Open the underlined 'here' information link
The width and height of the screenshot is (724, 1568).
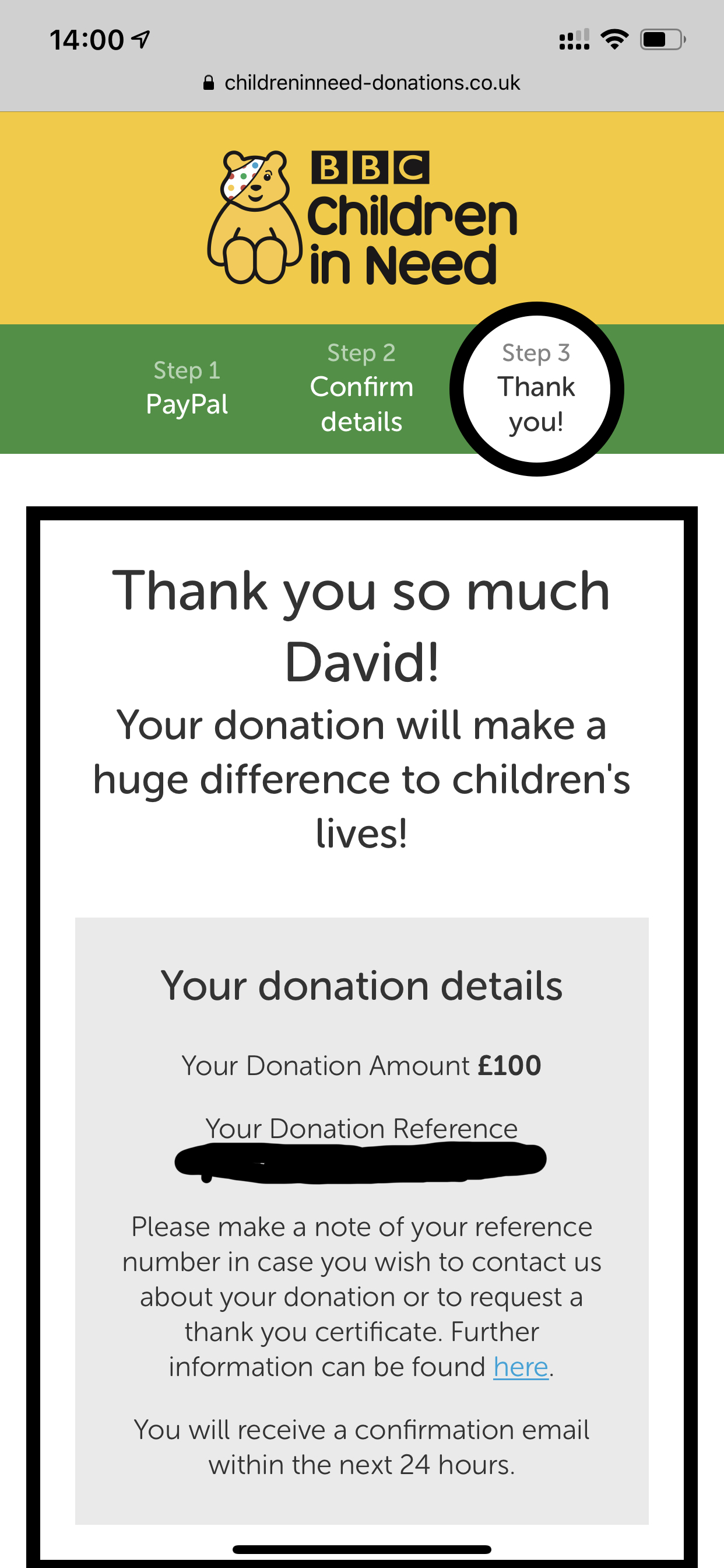tap(521, 1367)
